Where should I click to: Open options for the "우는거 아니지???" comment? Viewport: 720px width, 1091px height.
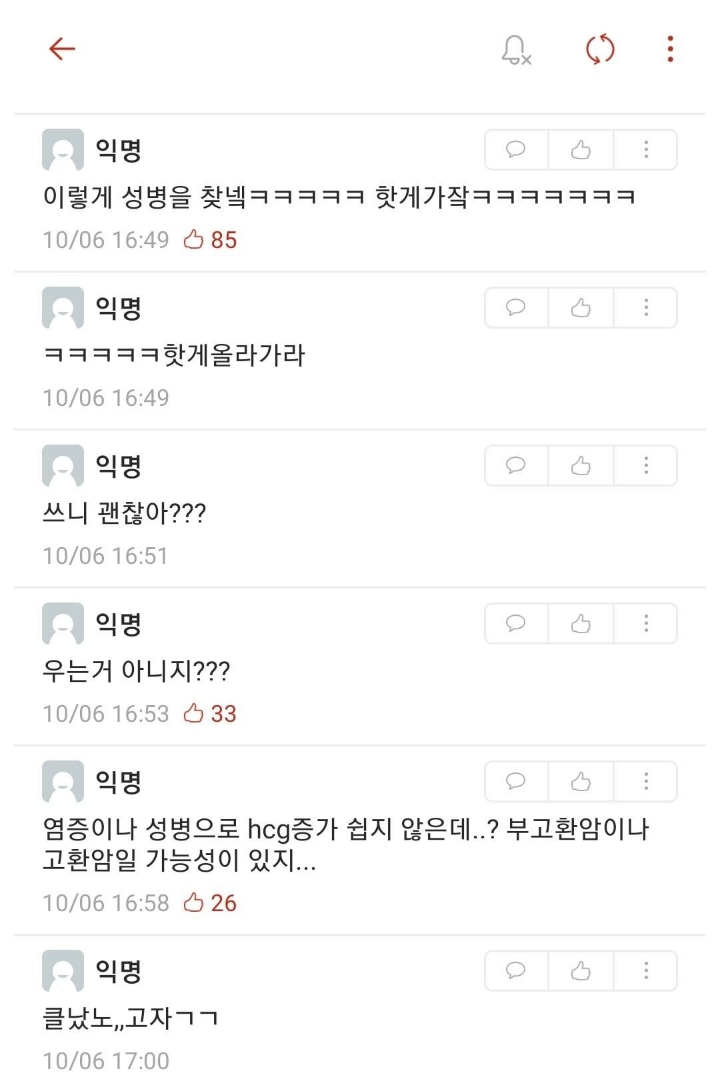pyautogui.click(x=646, y=623)
